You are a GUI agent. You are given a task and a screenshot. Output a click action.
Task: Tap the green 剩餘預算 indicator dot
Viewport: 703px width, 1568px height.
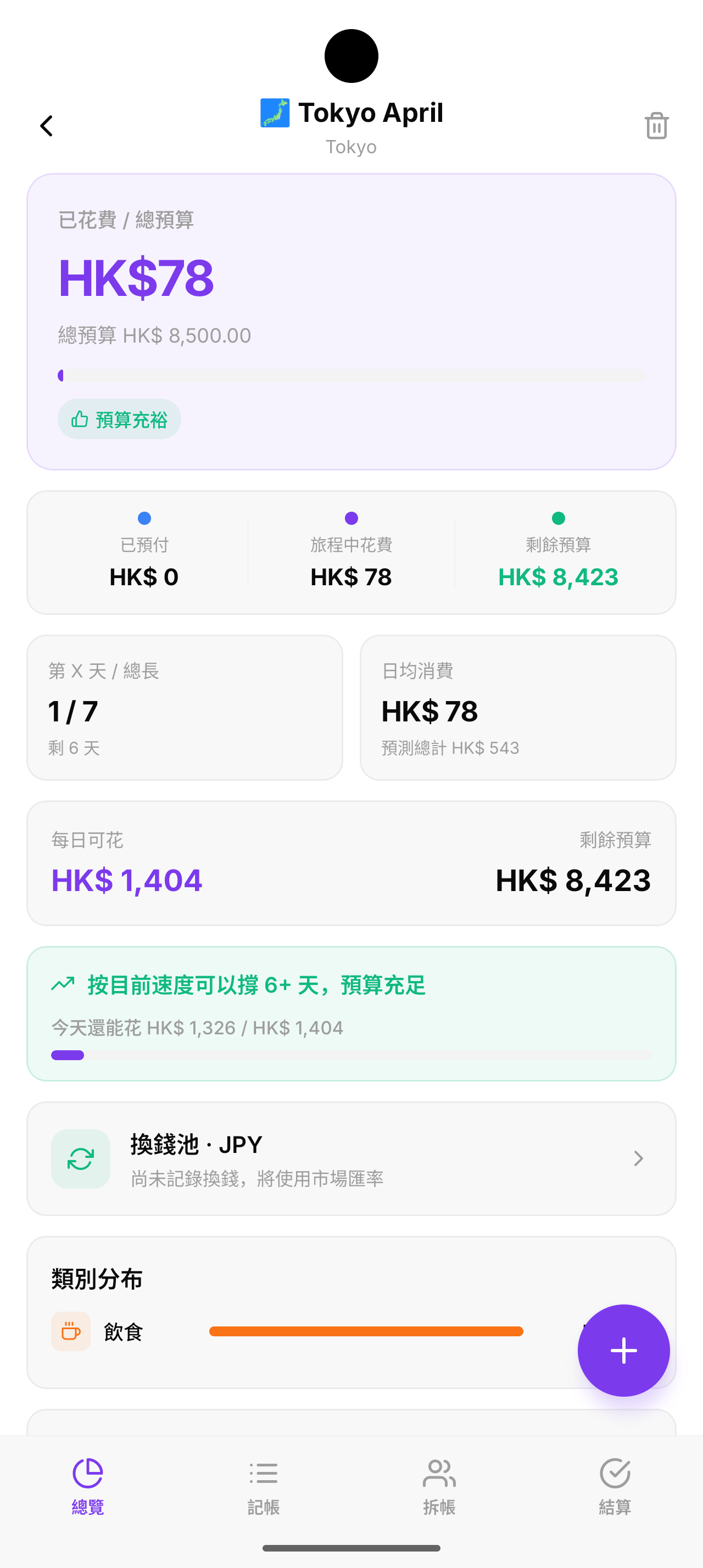(x=558, y=518)
